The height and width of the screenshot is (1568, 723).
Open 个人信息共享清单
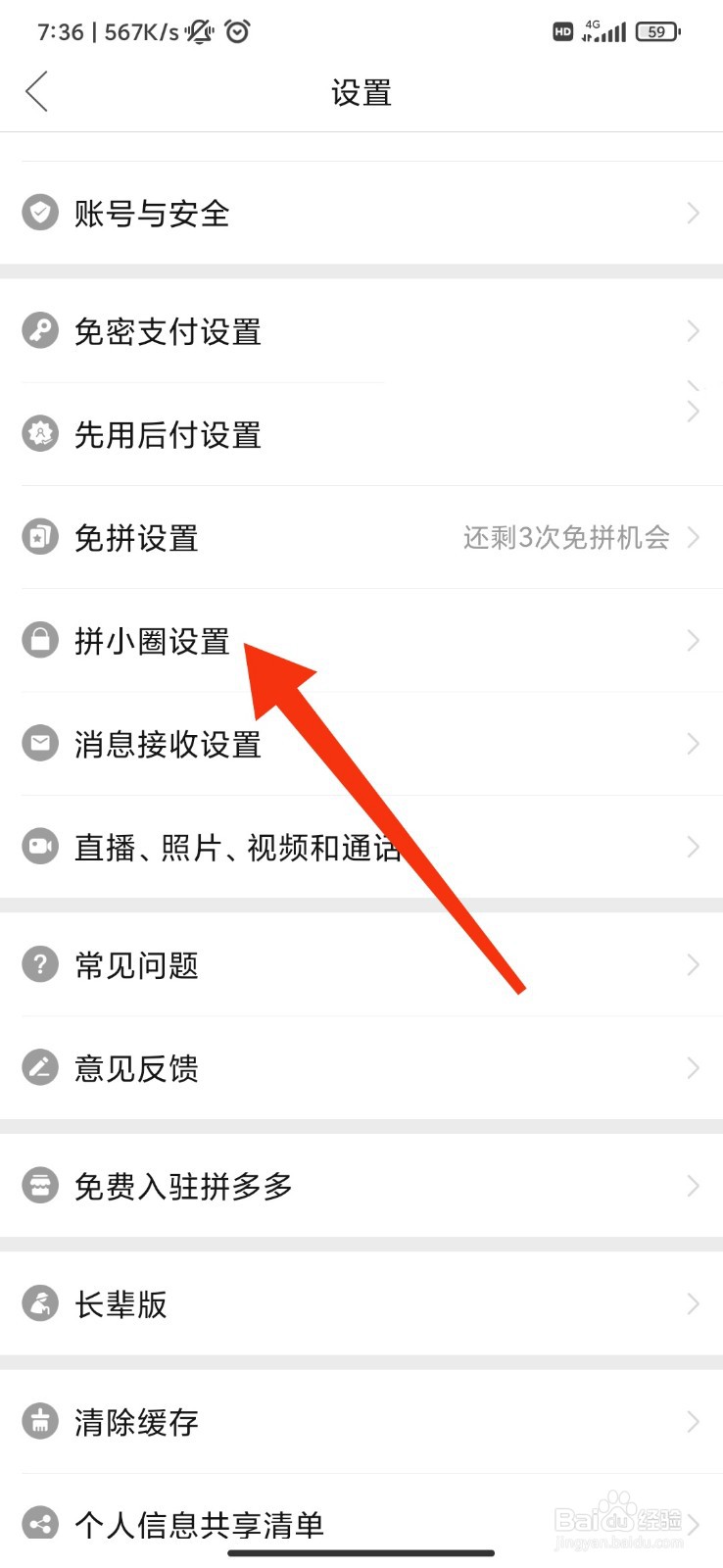[x=196, y=1523]
